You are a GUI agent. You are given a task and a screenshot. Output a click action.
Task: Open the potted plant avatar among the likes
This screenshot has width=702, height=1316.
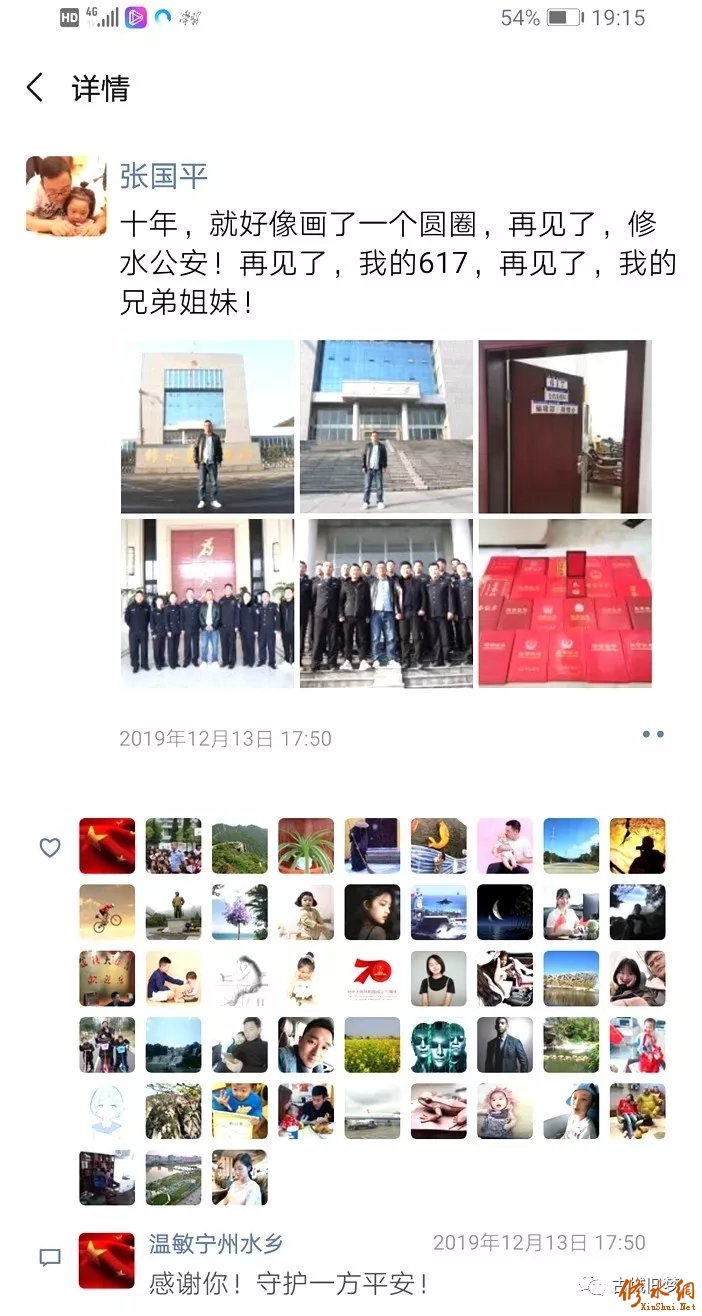tap(306, 846)
